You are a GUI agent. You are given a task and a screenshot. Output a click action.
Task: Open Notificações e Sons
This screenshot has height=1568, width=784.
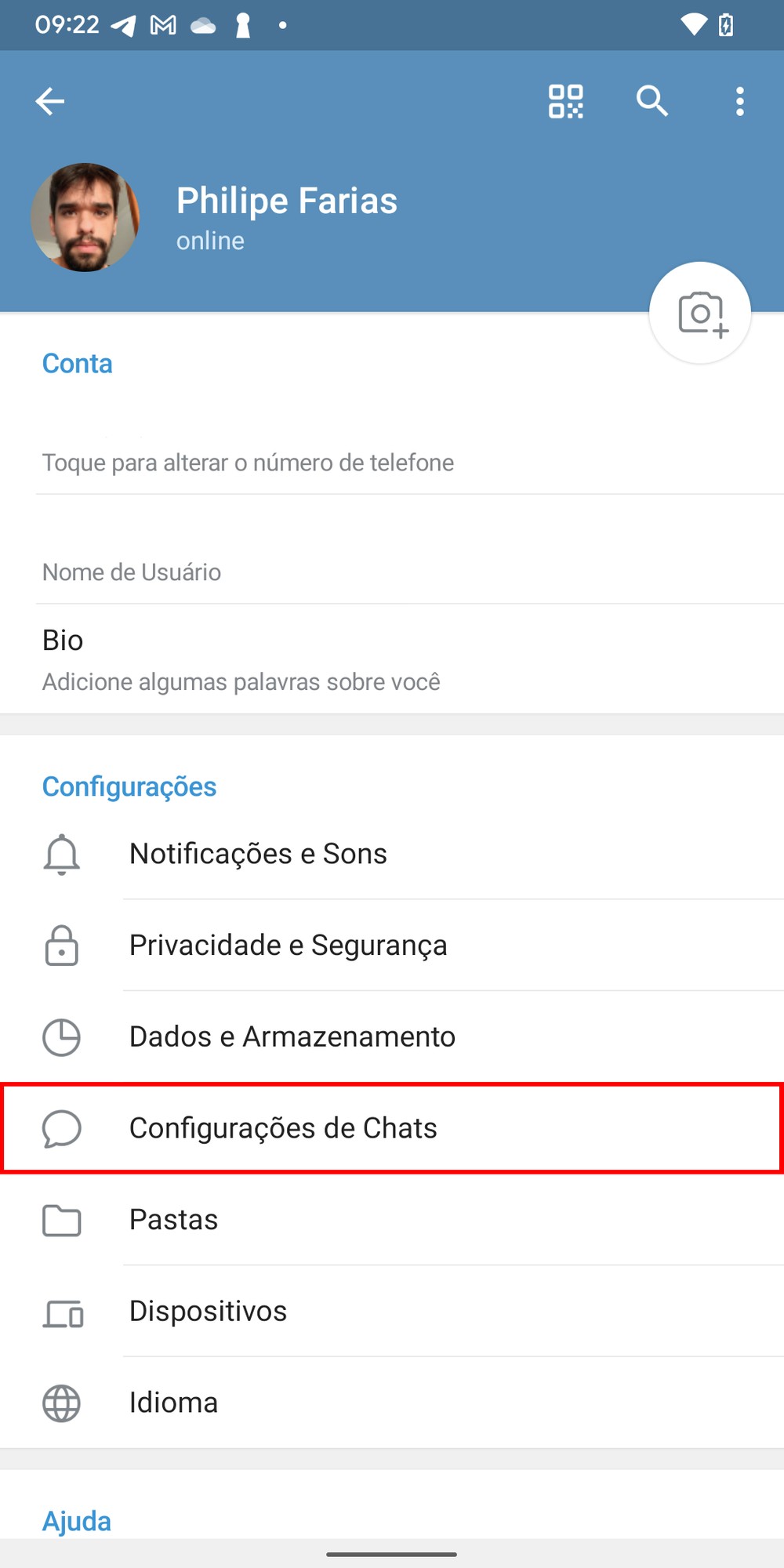[258, 854]
